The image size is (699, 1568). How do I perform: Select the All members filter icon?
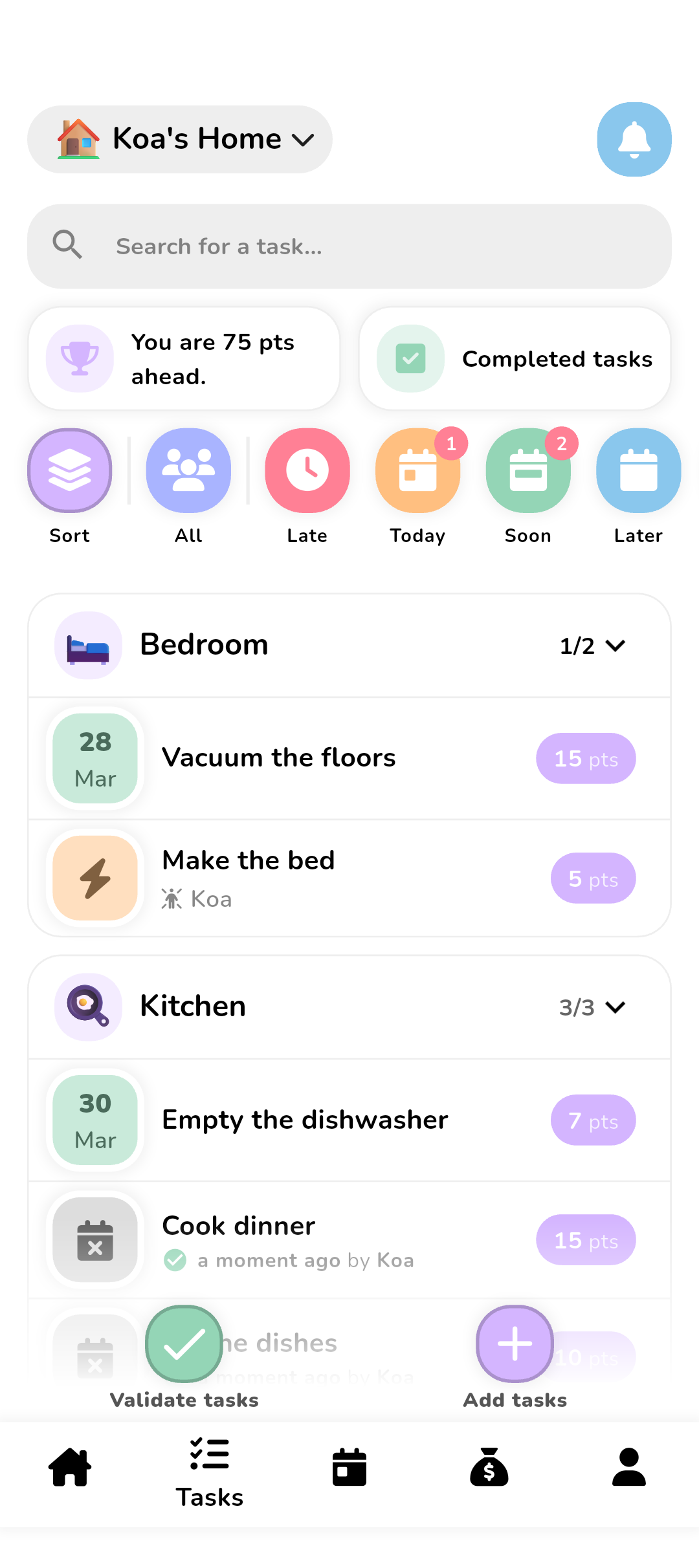(188, 471)
